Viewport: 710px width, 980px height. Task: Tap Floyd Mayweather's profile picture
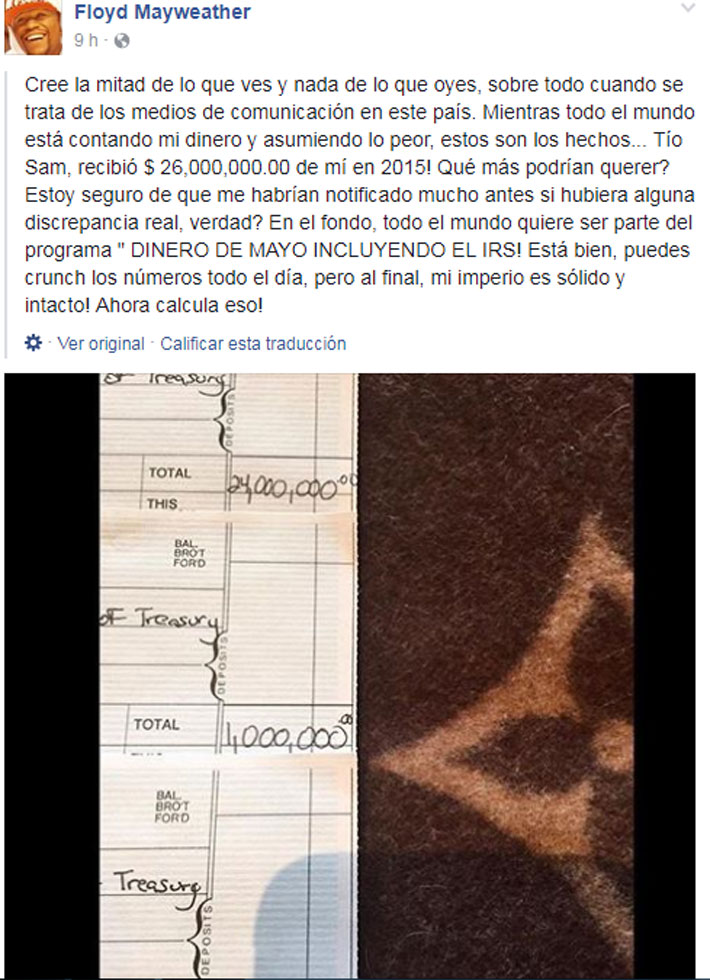point(30,27)
